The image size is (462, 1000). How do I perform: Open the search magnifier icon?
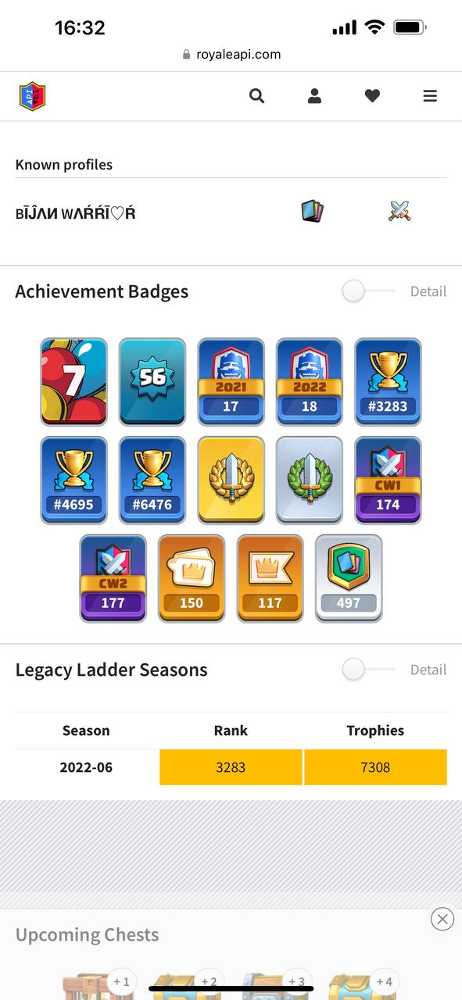[x=257, y=96]
